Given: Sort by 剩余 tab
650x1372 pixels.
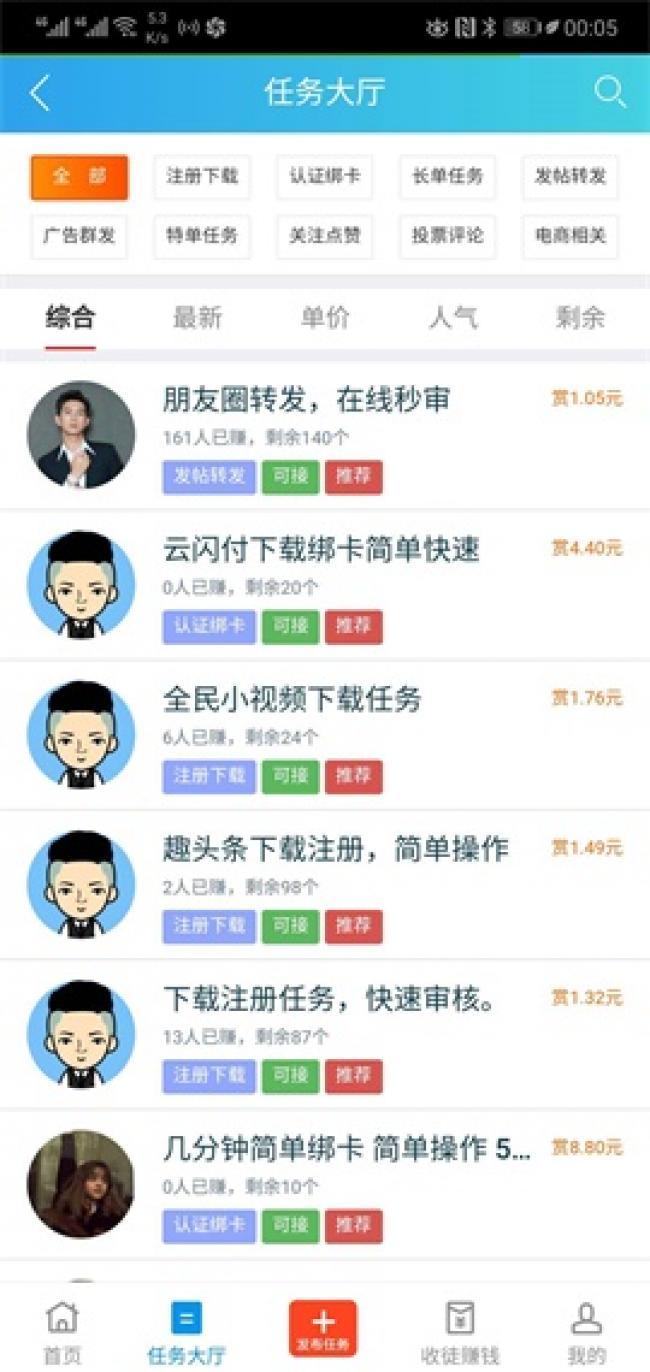Looking at the screenshot, I should [580, 318].
